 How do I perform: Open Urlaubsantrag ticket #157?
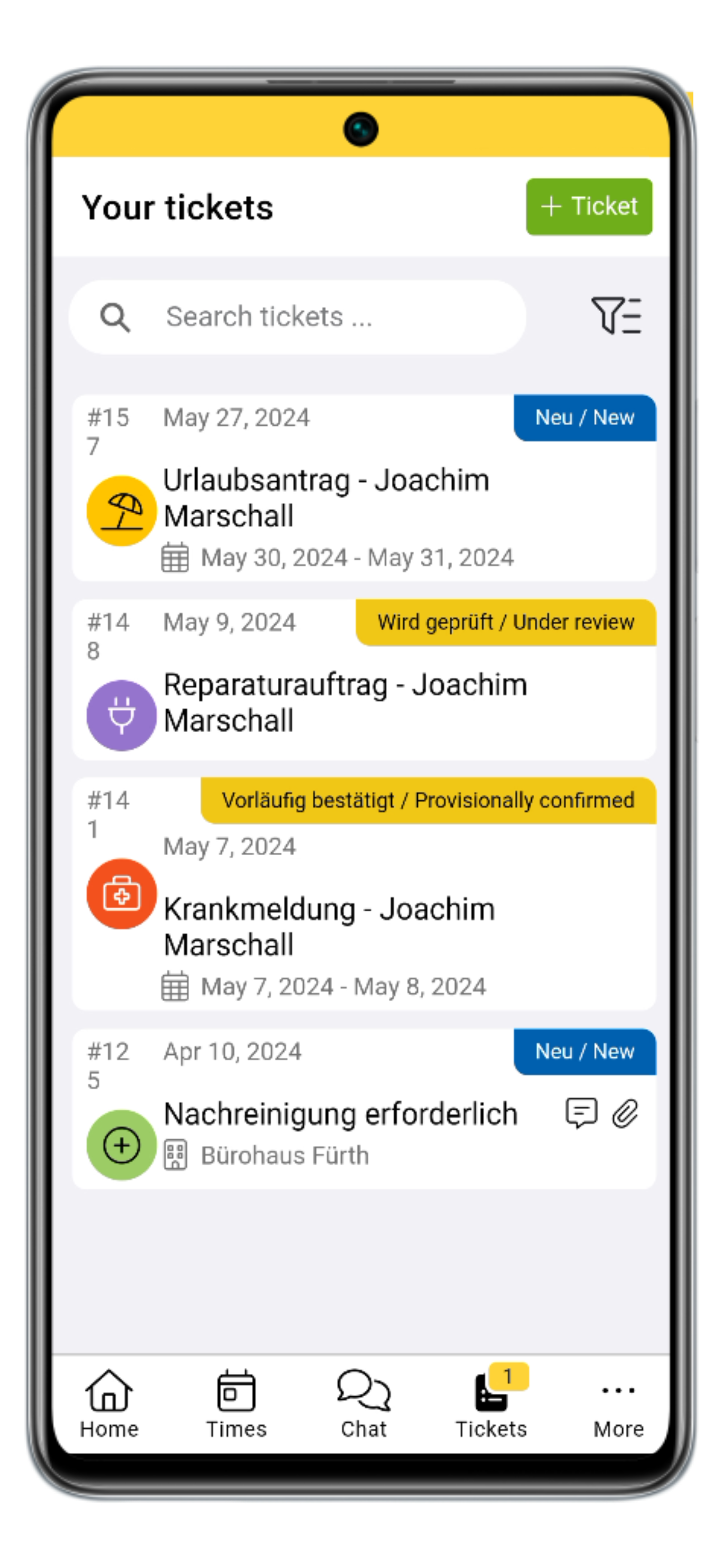pyautogui.click(x=363, y=498)
